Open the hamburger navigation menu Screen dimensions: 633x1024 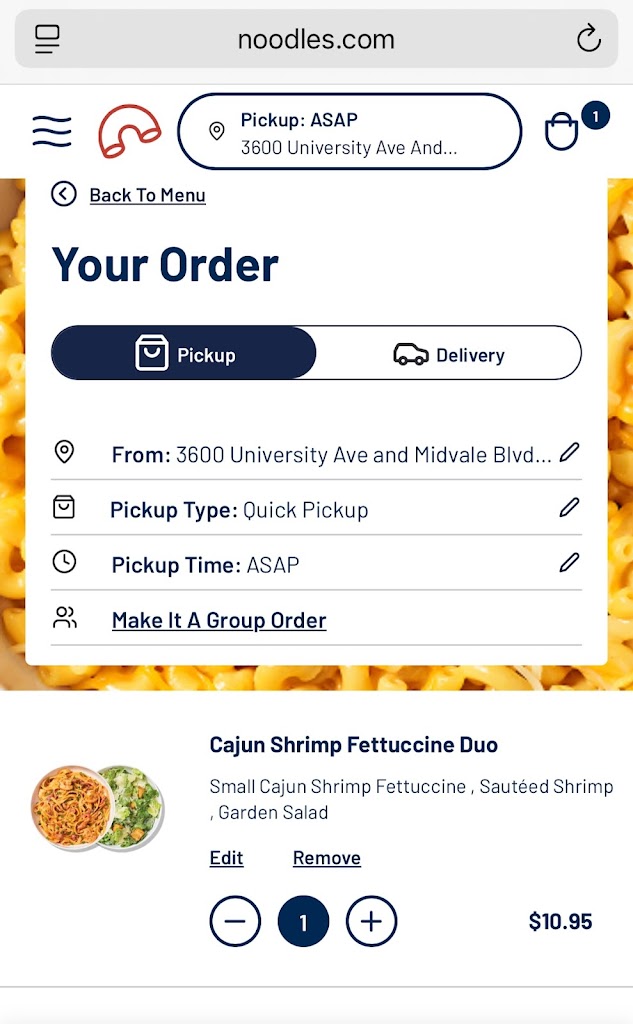pyautogui.click(x=52, y=131)
